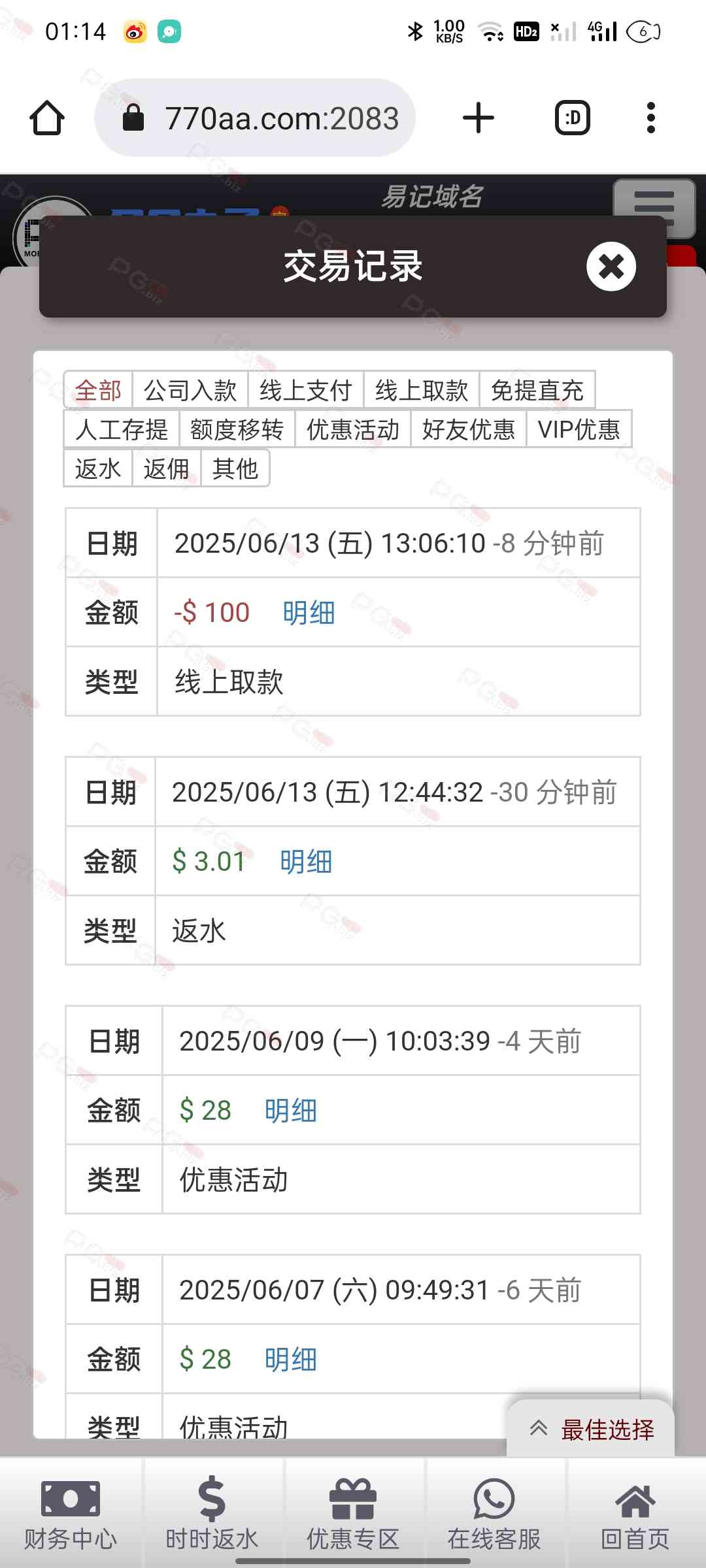Open the 优惠专区 section
The height and width of the screenshot is (1568, 706).
[353, 1514]
